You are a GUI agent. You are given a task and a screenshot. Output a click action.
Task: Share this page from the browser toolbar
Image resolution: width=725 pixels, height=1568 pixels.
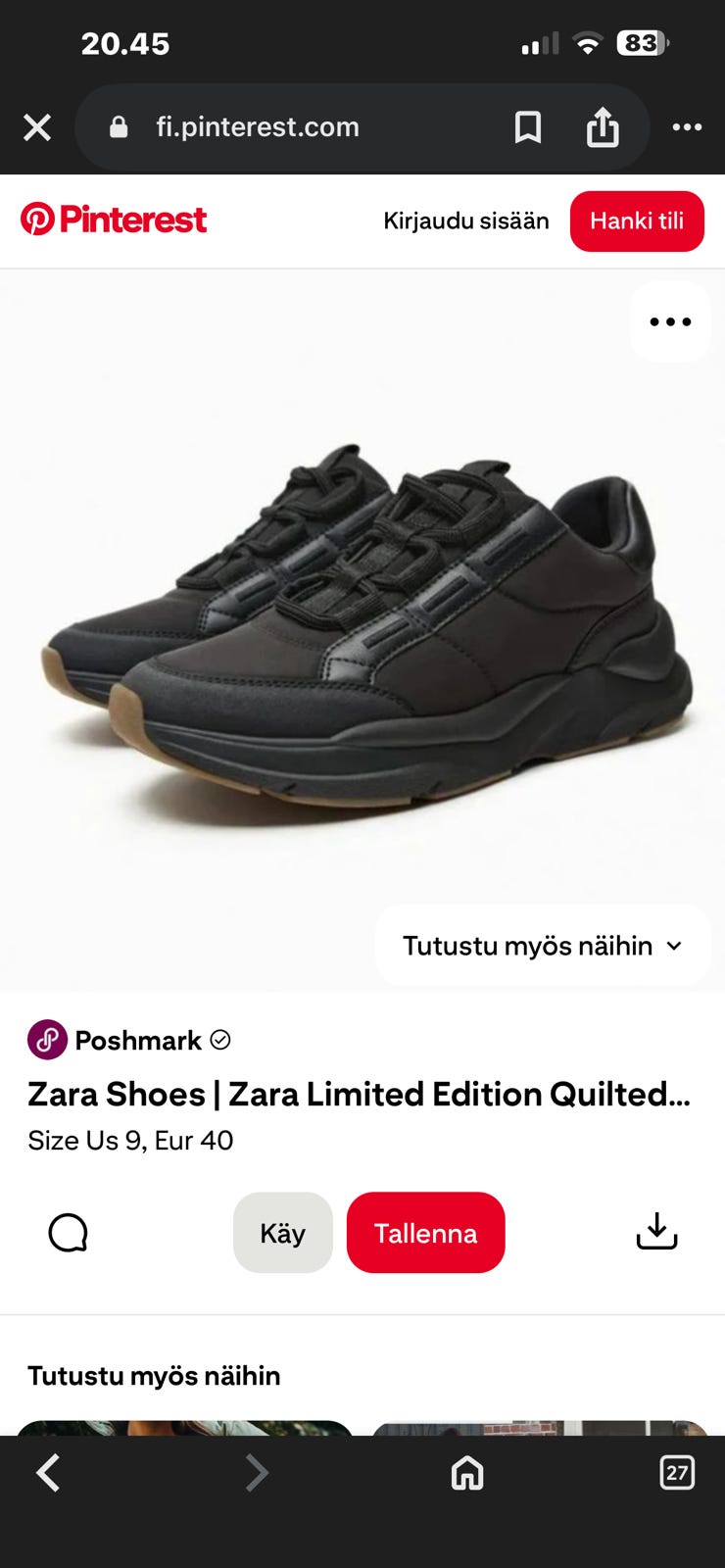click(x=603, y=127)
